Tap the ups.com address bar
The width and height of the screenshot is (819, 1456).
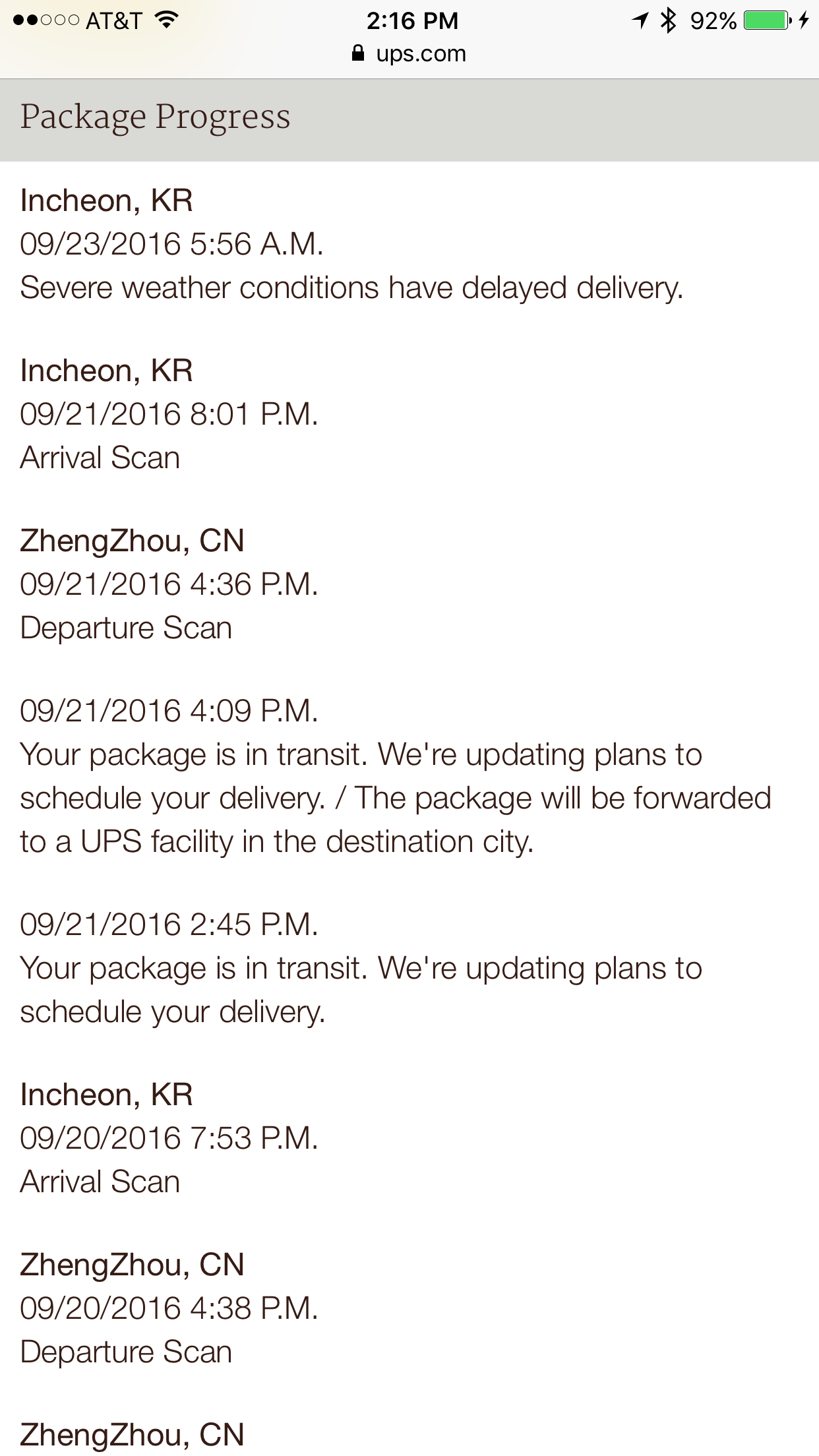tap(409, 54)
